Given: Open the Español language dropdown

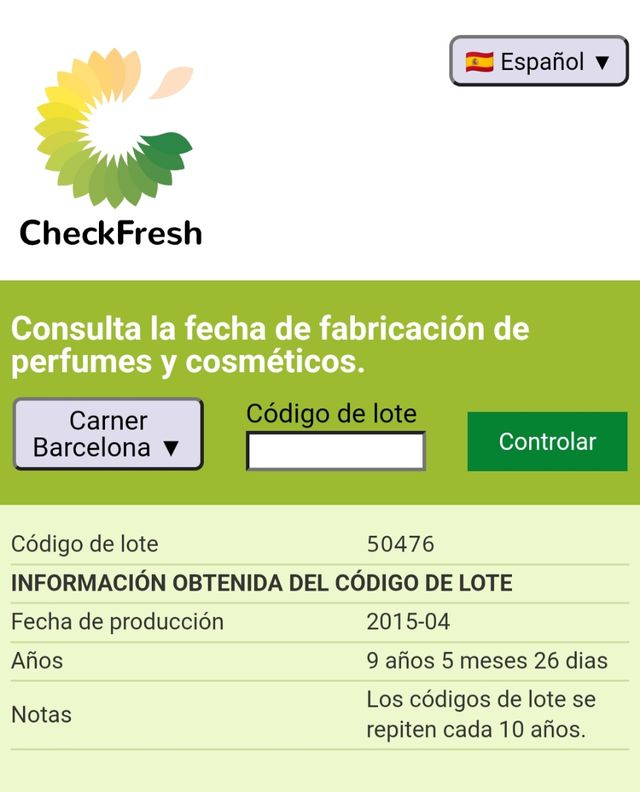Looking at the screenshot, I should pyautogui.click(x=538, y=62).
